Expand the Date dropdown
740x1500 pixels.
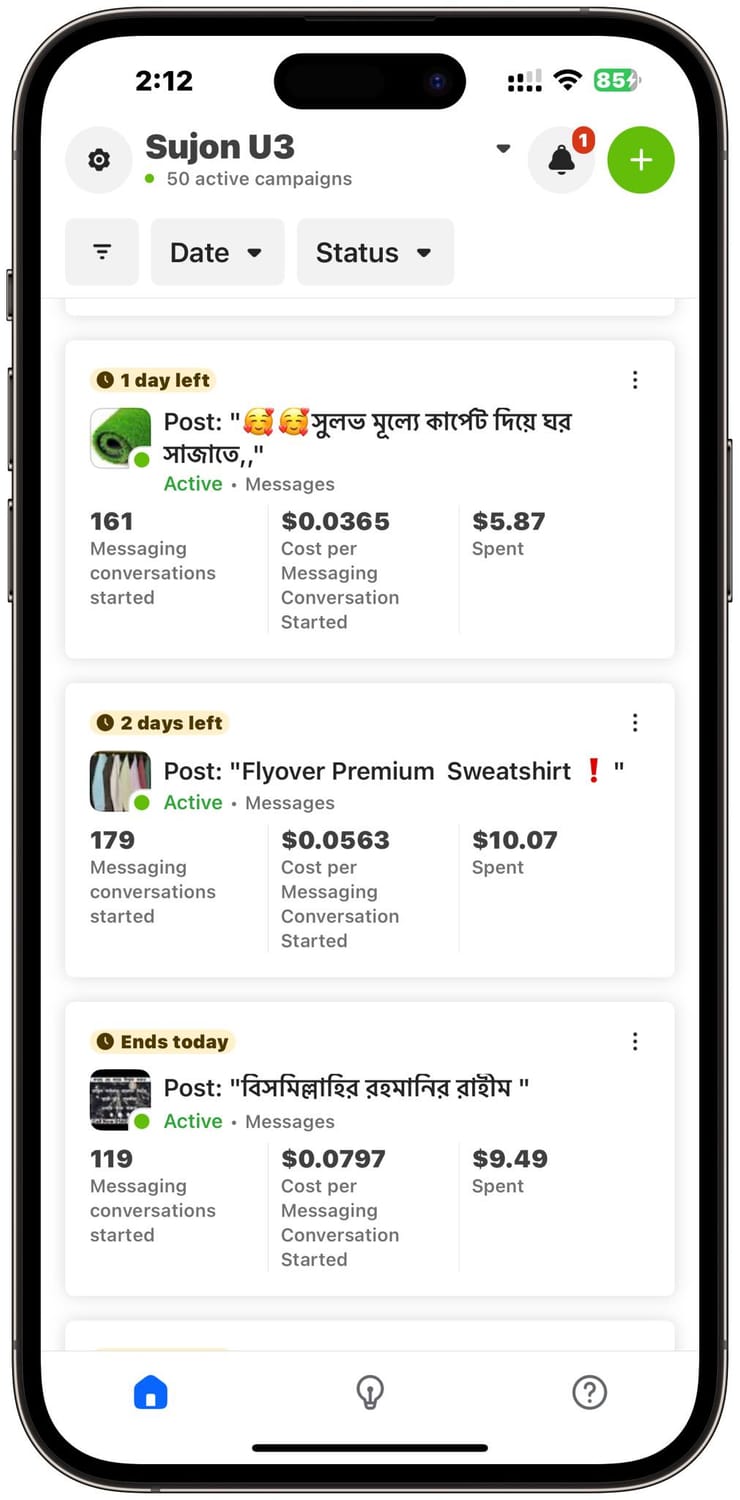[217, 253]
